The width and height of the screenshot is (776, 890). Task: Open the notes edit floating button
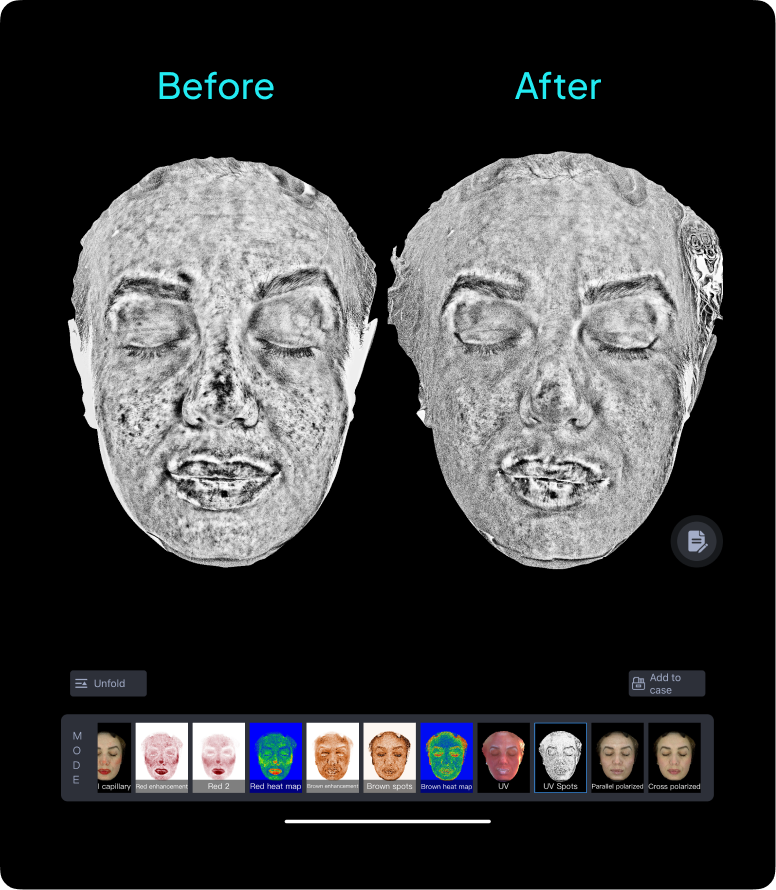pyautogui.click(x=697, y=541)
